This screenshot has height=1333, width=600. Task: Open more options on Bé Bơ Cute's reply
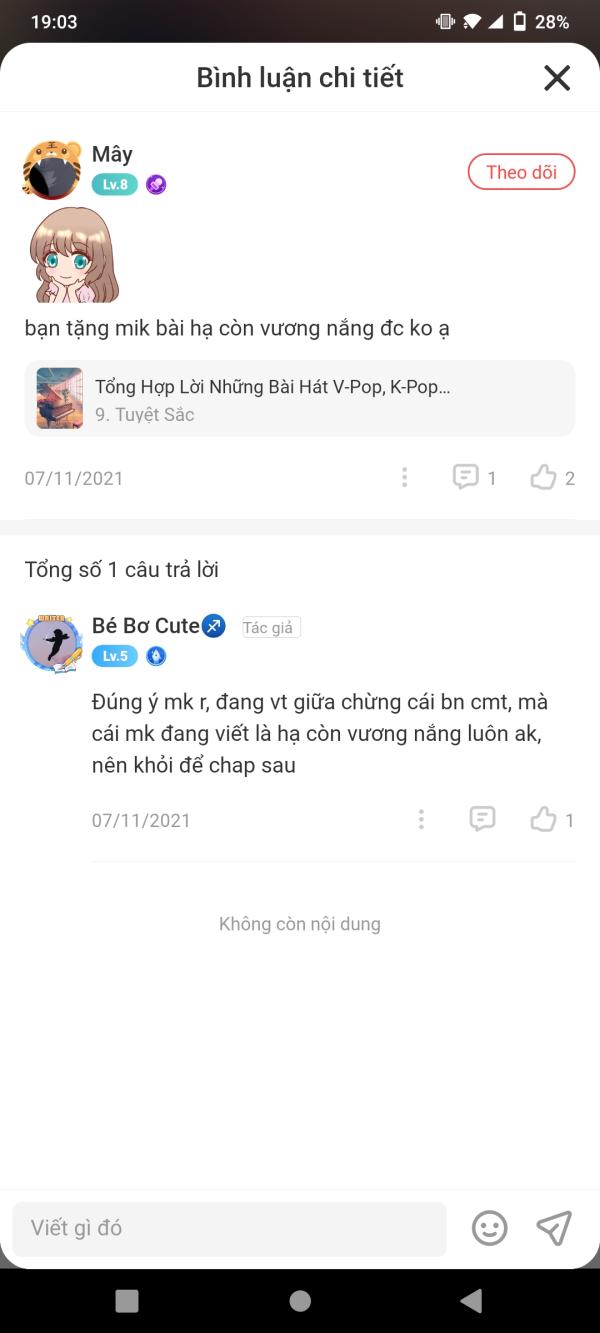tap(421, 820)
